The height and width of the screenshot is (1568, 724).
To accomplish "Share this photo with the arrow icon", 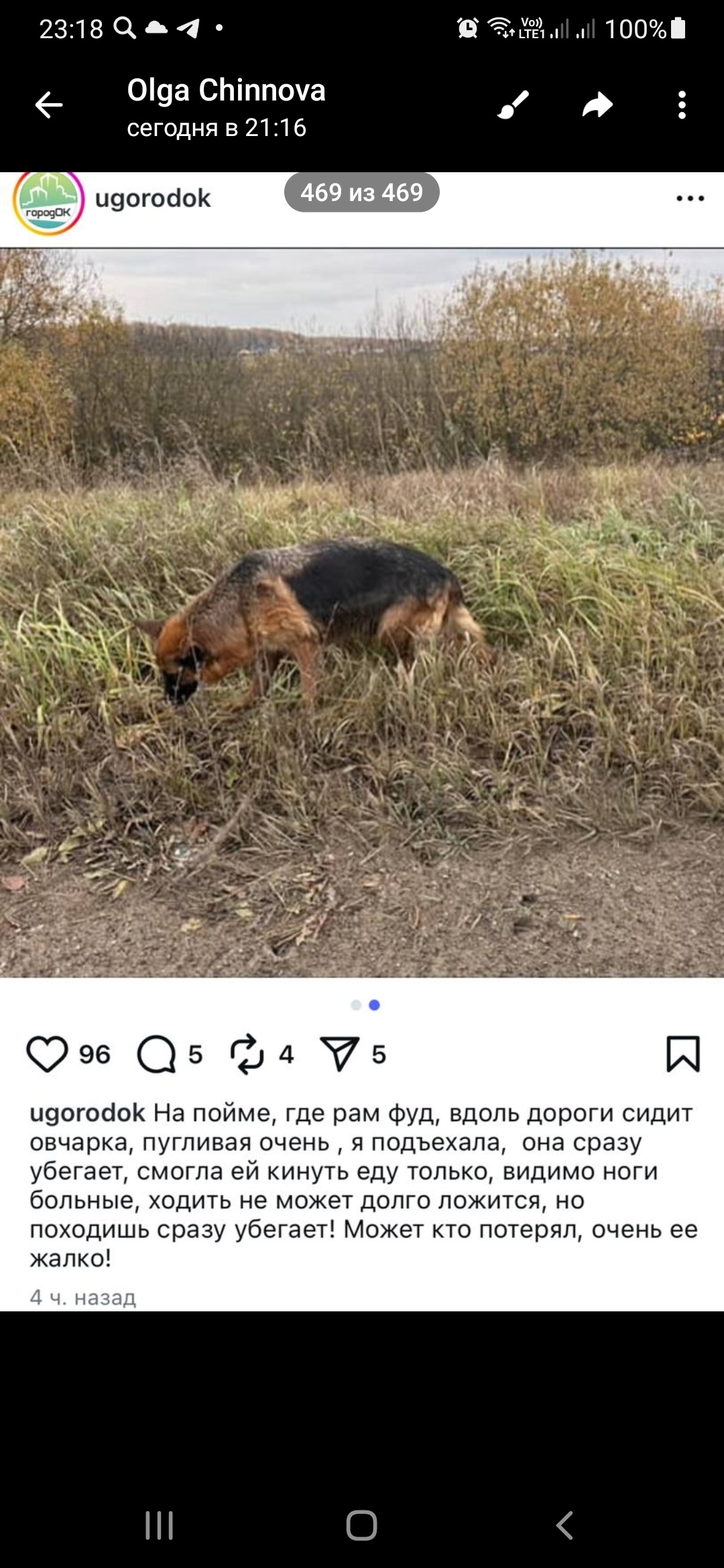I will [x=597, y=105].
